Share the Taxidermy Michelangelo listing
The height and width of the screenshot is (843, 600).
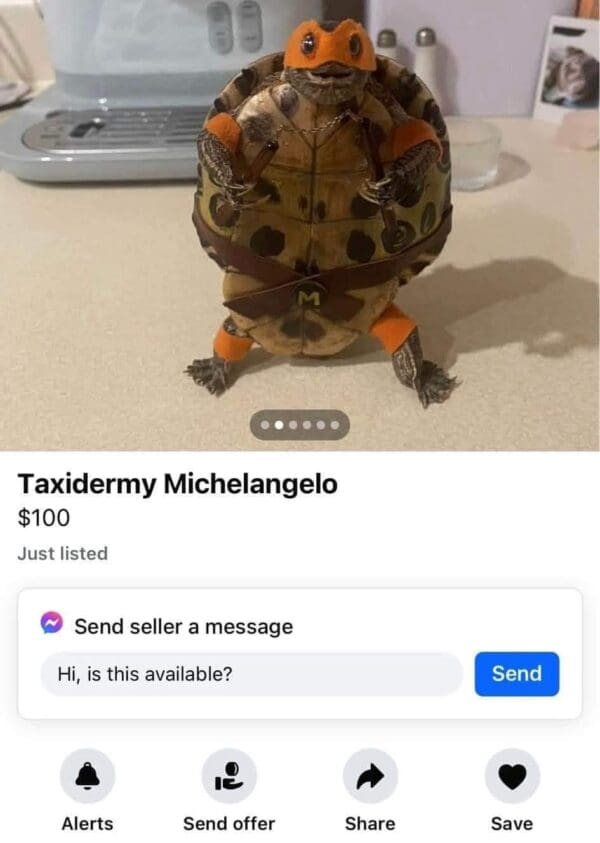370,776
